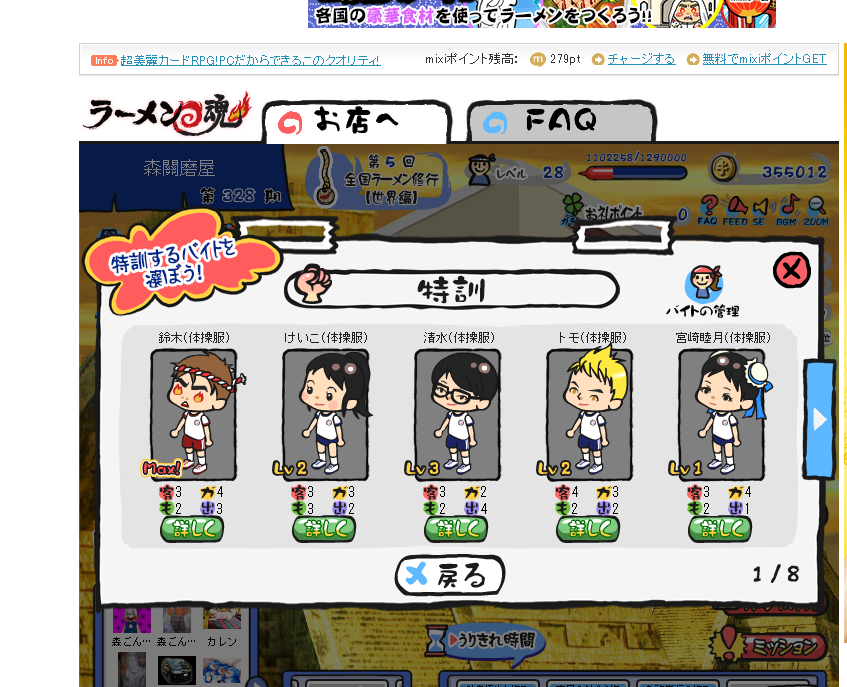Tap 詳しく under トモ(体操服)

(x=588, y=529)
